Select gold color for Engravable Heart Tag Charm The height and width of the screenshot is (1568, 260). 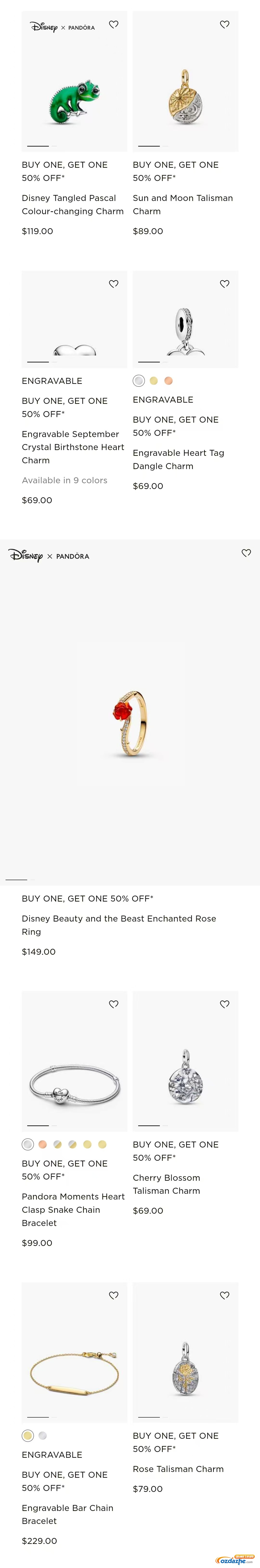click(153, 381)
